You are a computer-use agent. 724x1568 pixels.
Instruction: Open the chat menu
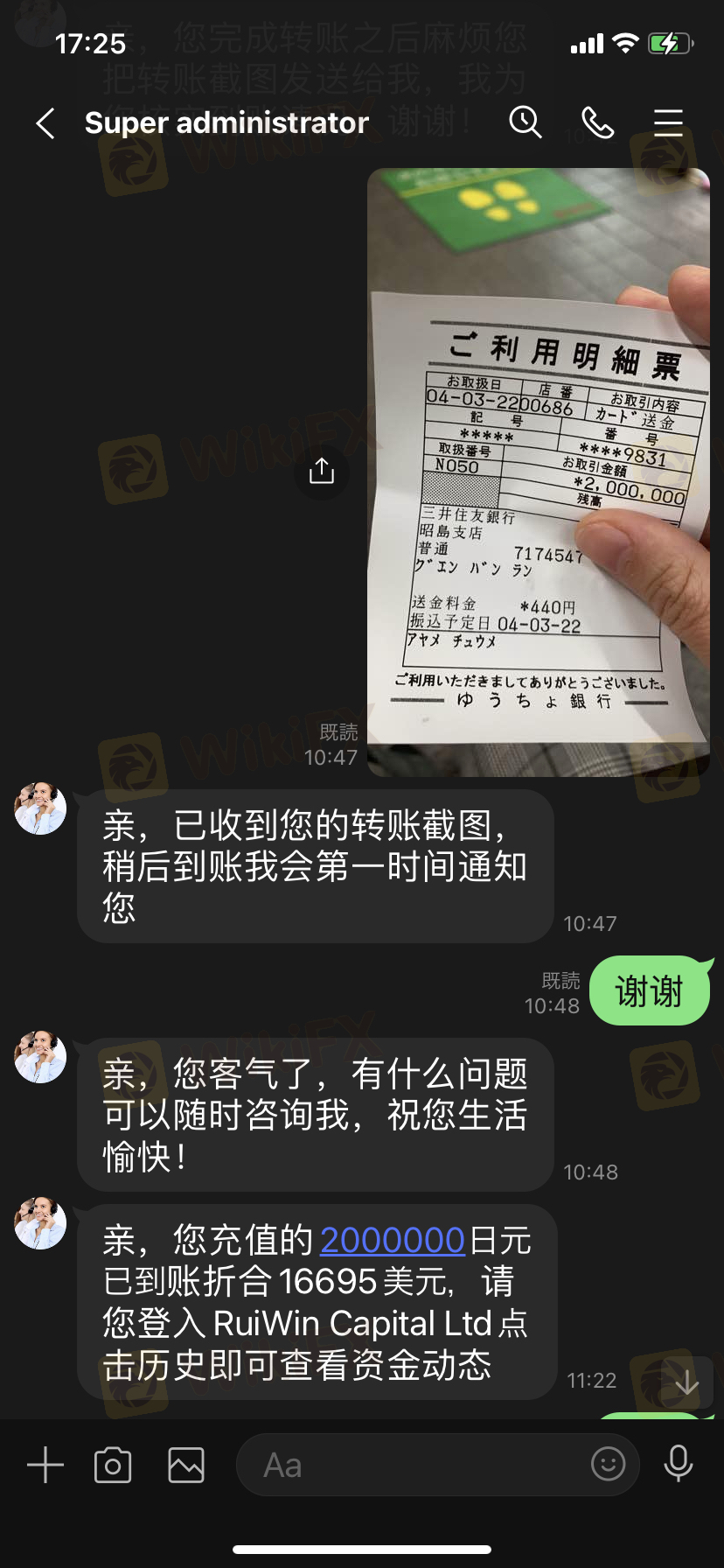[x=668, y=122]
